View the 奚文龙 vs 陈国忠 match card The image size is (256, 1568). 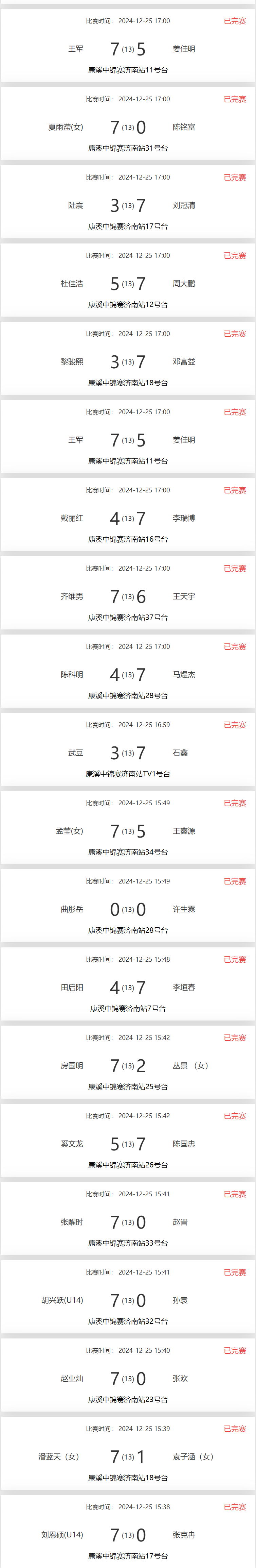point(128,1144)
